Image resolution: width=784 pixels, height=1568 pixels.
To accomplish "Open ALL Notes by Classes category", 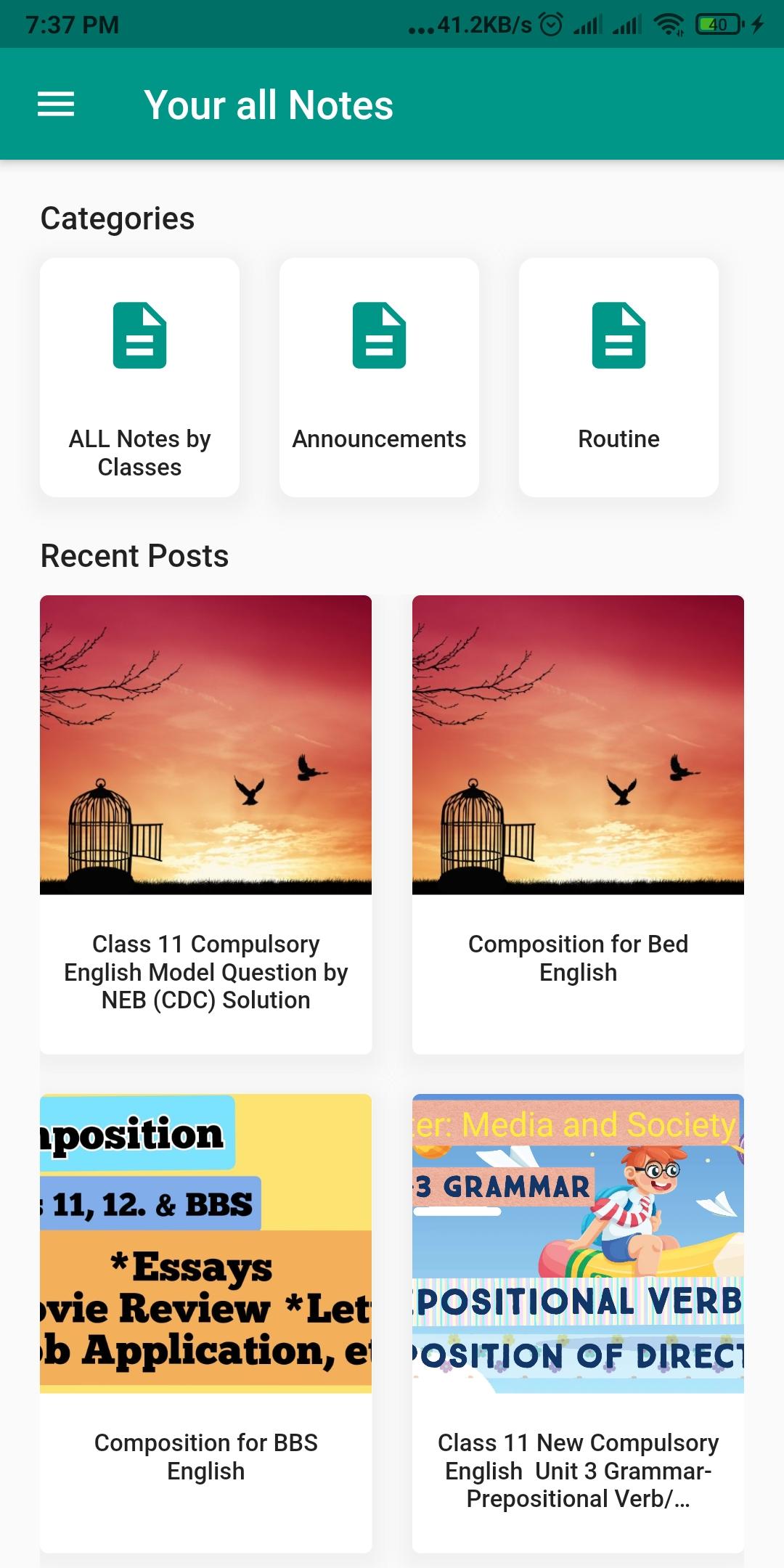I will (139, 377).
